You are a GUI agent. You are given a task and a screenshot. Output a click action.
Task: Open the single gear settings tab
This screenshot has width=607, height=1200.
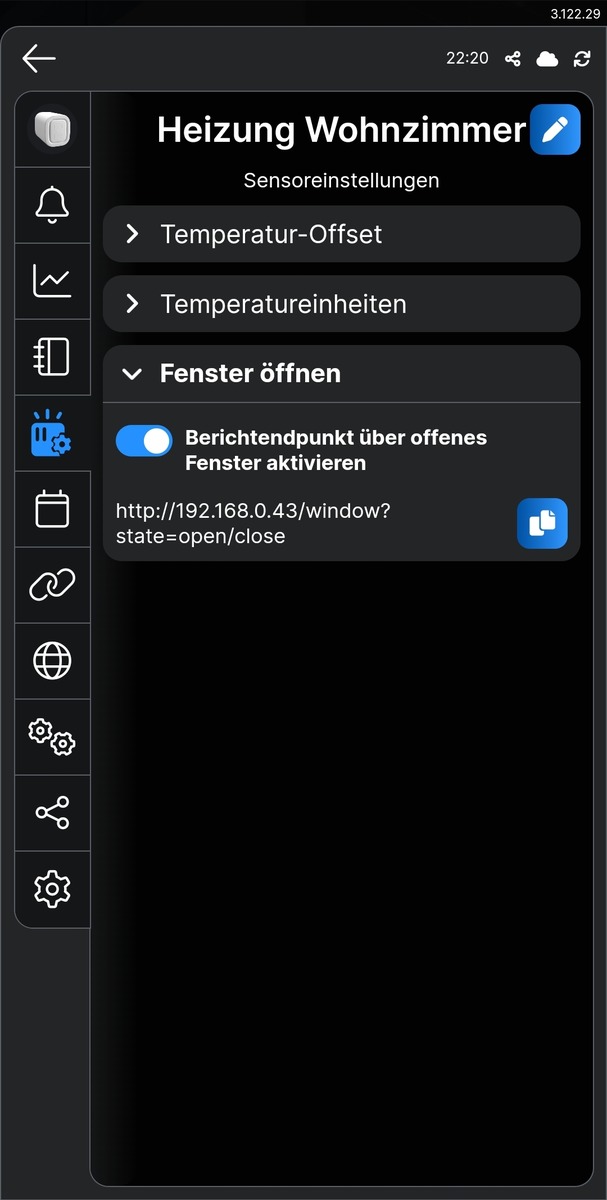52,889
